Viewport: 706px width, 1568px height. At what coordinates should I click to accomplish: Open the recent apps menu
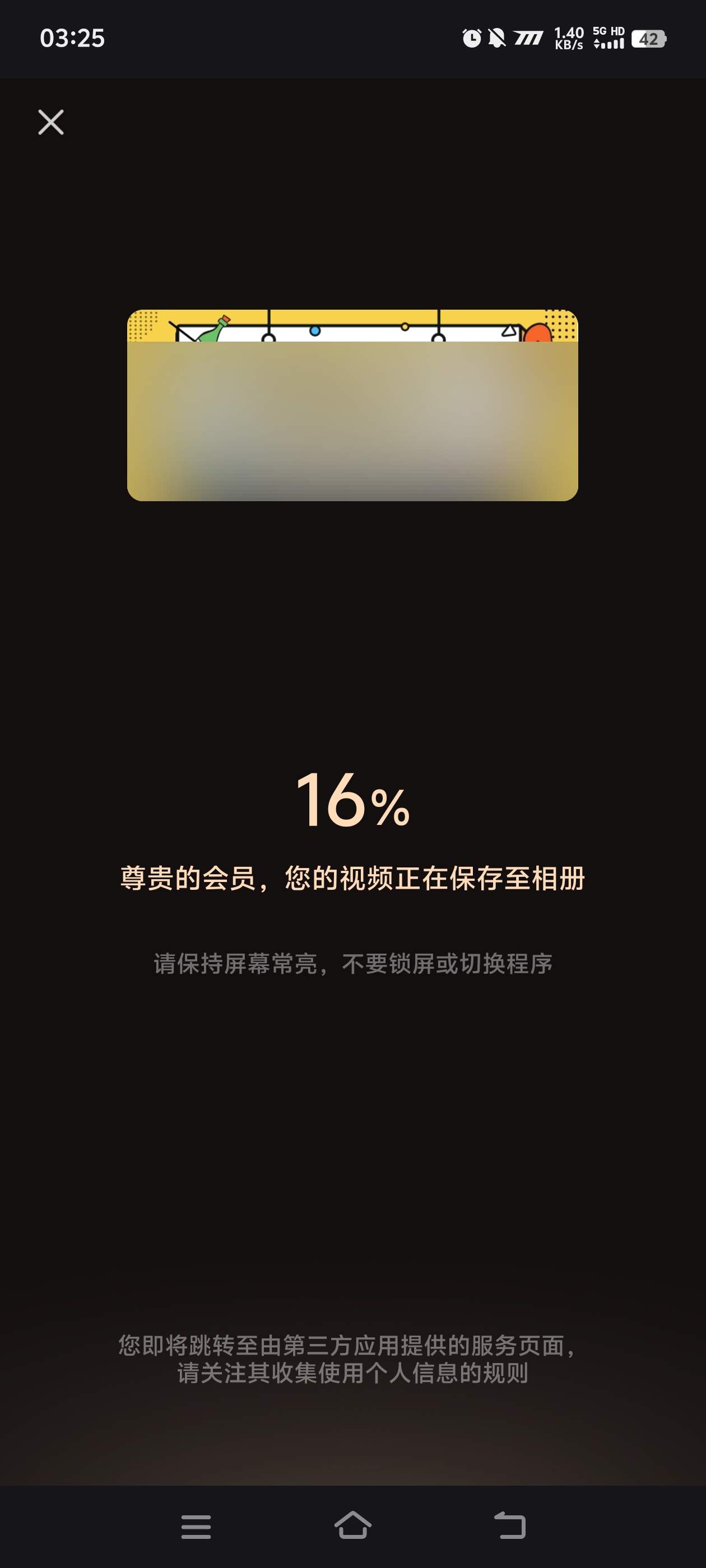tap(196, 1527)
